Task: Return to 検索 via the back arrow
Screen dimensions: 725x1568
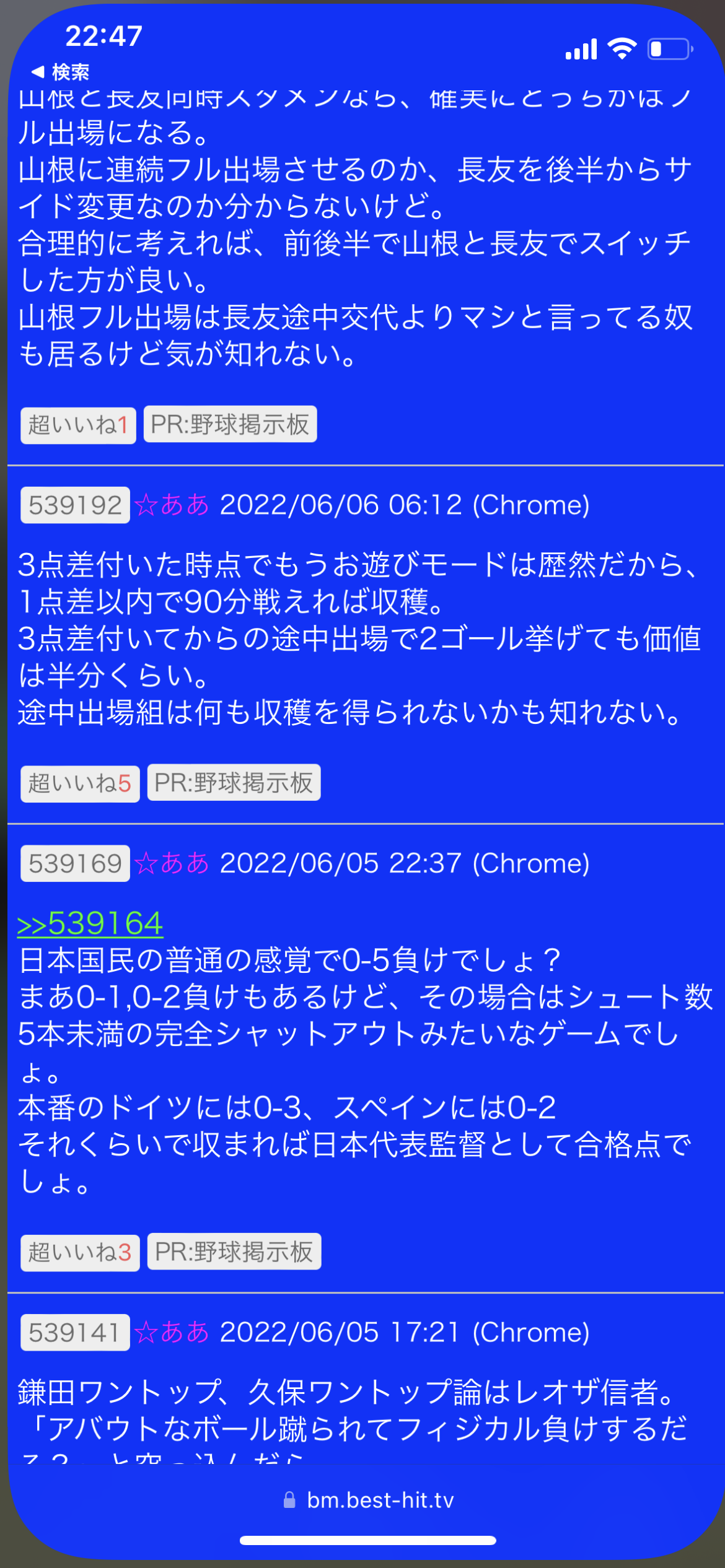Action: coord(60,72)
